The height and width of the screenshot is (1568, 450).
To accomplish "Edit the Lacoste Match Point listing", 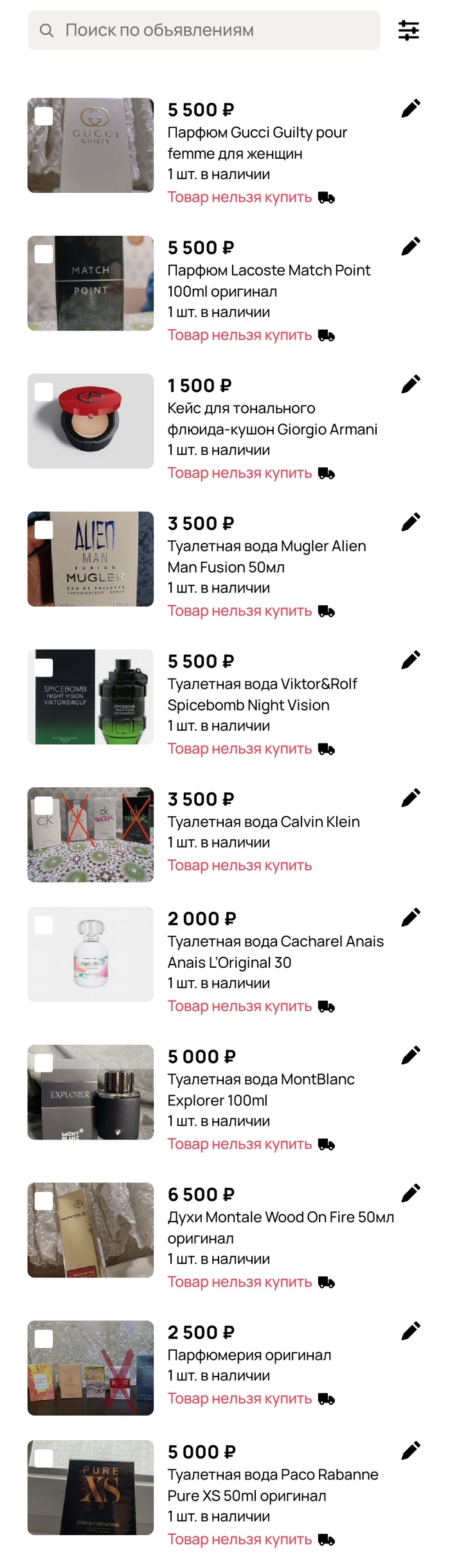I will click(x=410, y=247).
